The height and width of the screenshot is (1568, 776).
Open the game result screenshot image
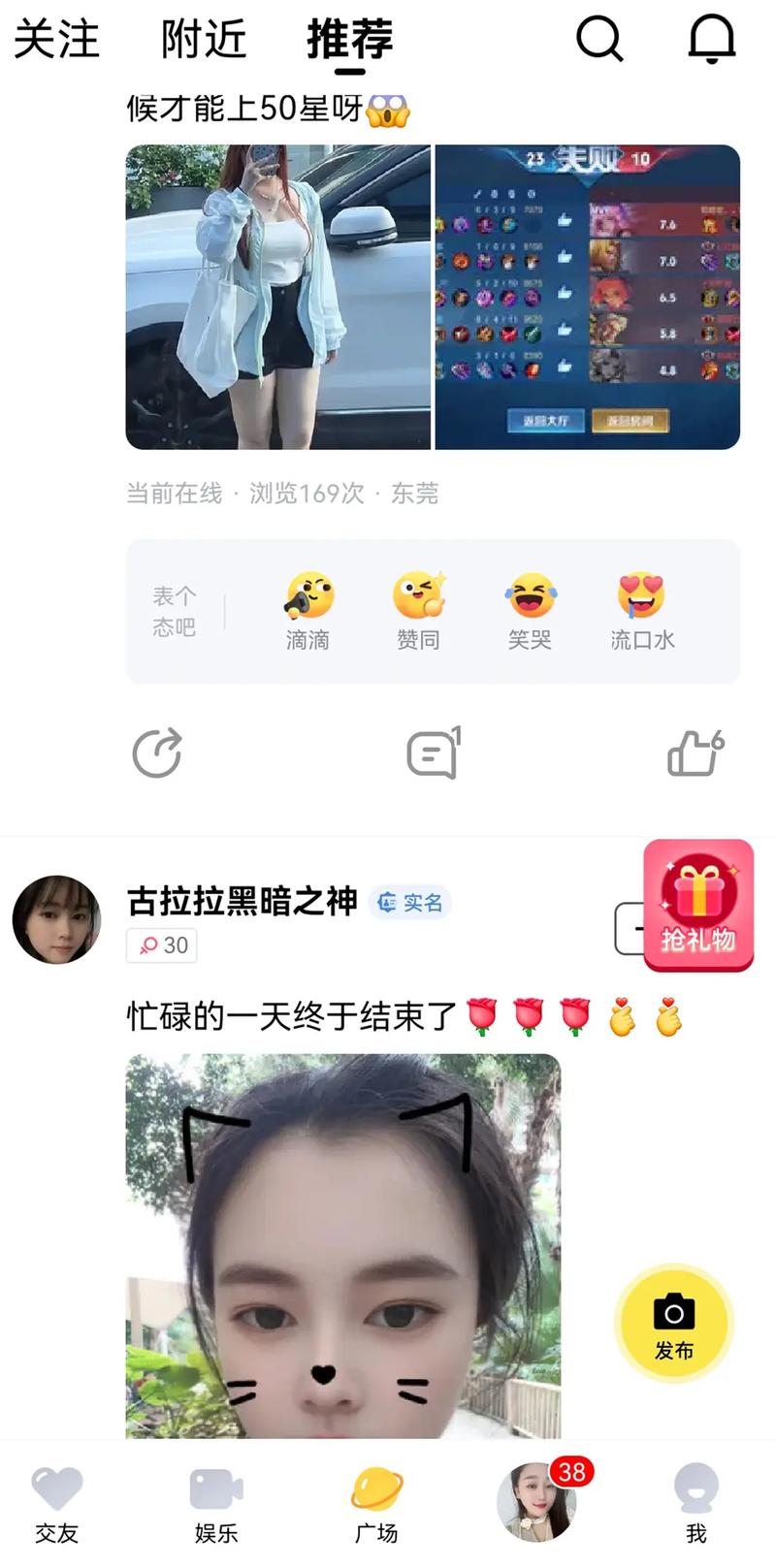(x=587, y=297)
